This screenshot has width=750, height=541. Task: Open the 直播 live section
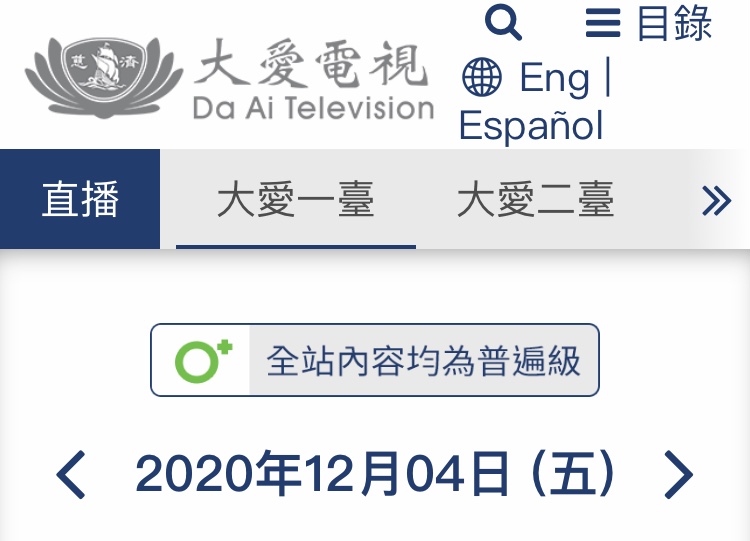80,200
